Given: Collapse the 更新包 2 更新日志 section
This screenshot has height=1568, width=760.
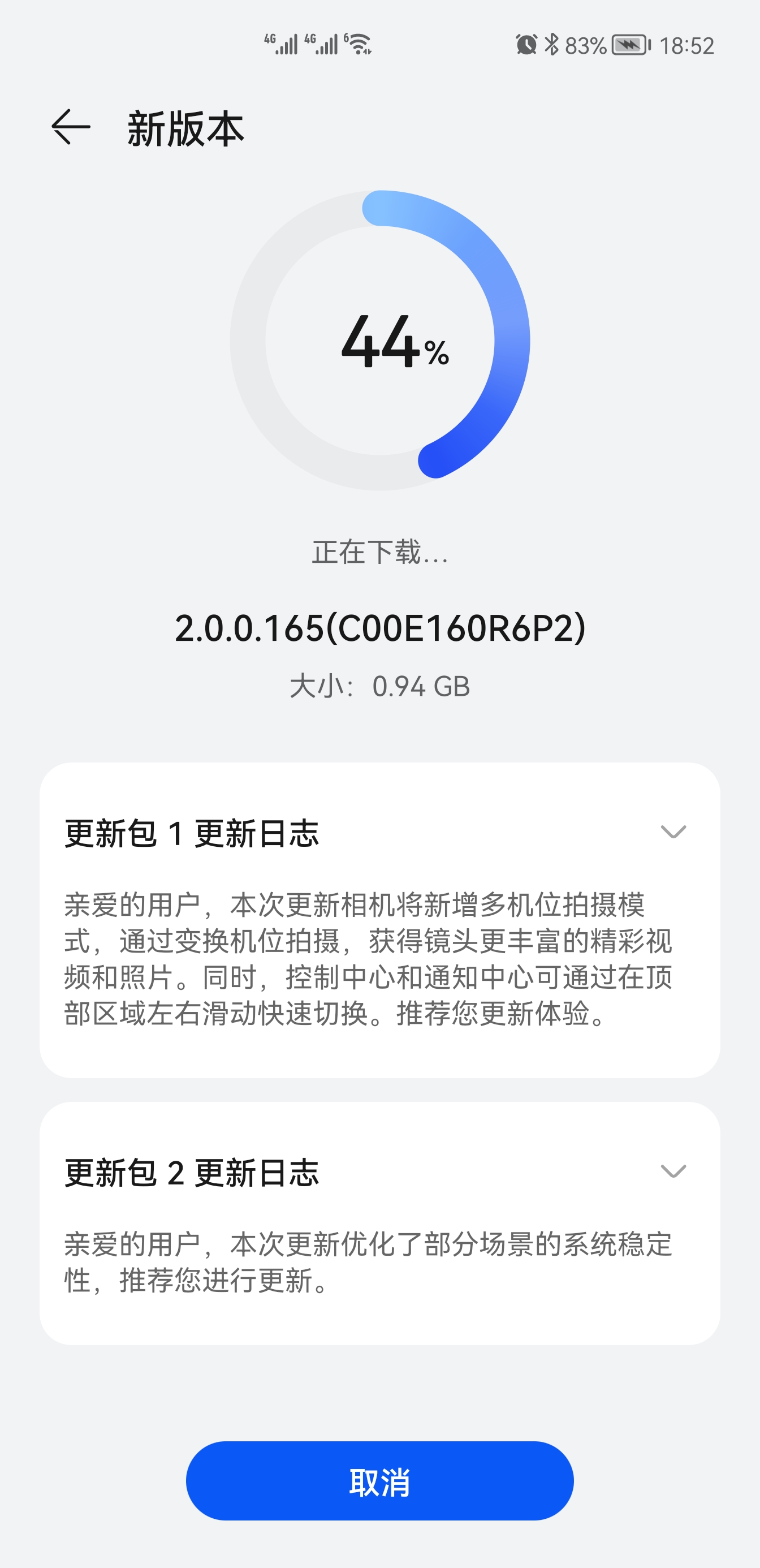Looking at the screenshot, I should (673, 1171).
